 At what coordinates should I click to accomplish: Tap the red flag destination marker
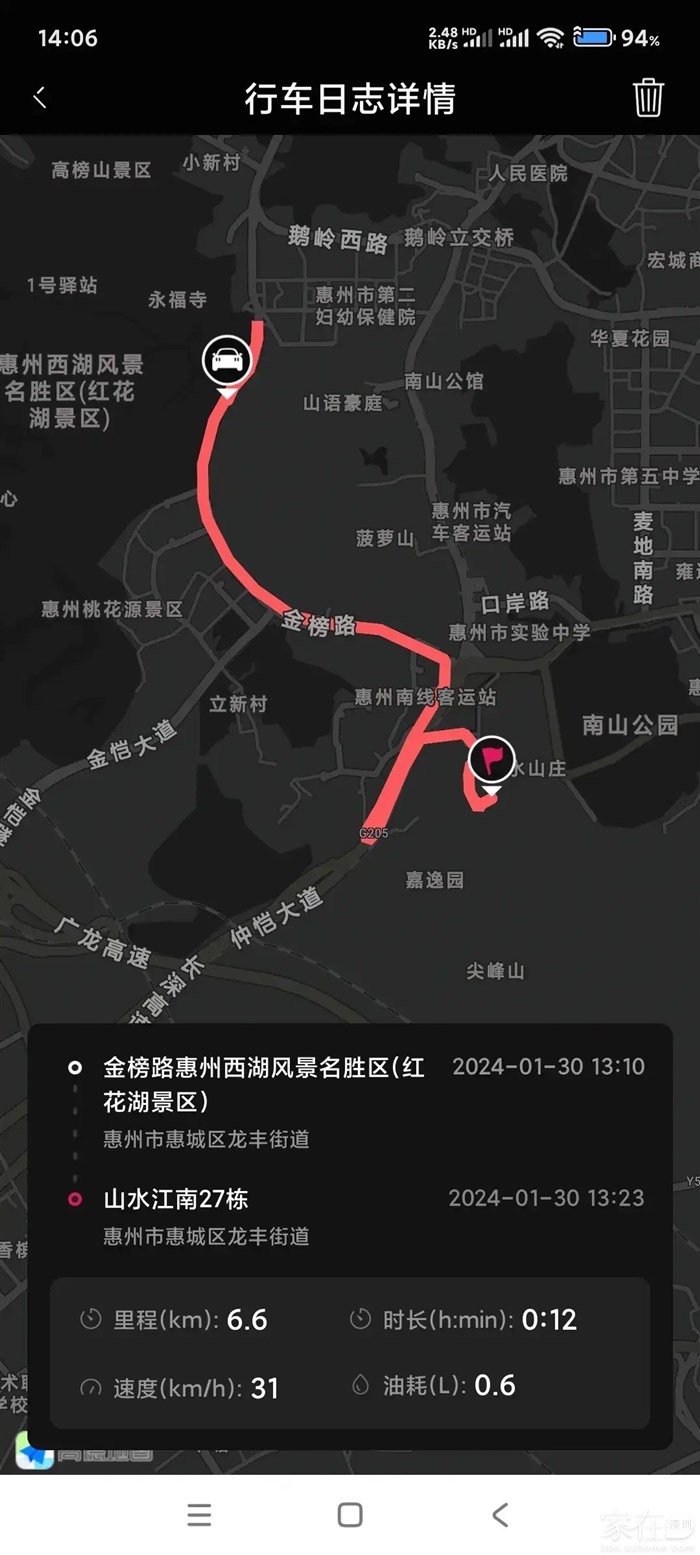(x=491, y=760)
